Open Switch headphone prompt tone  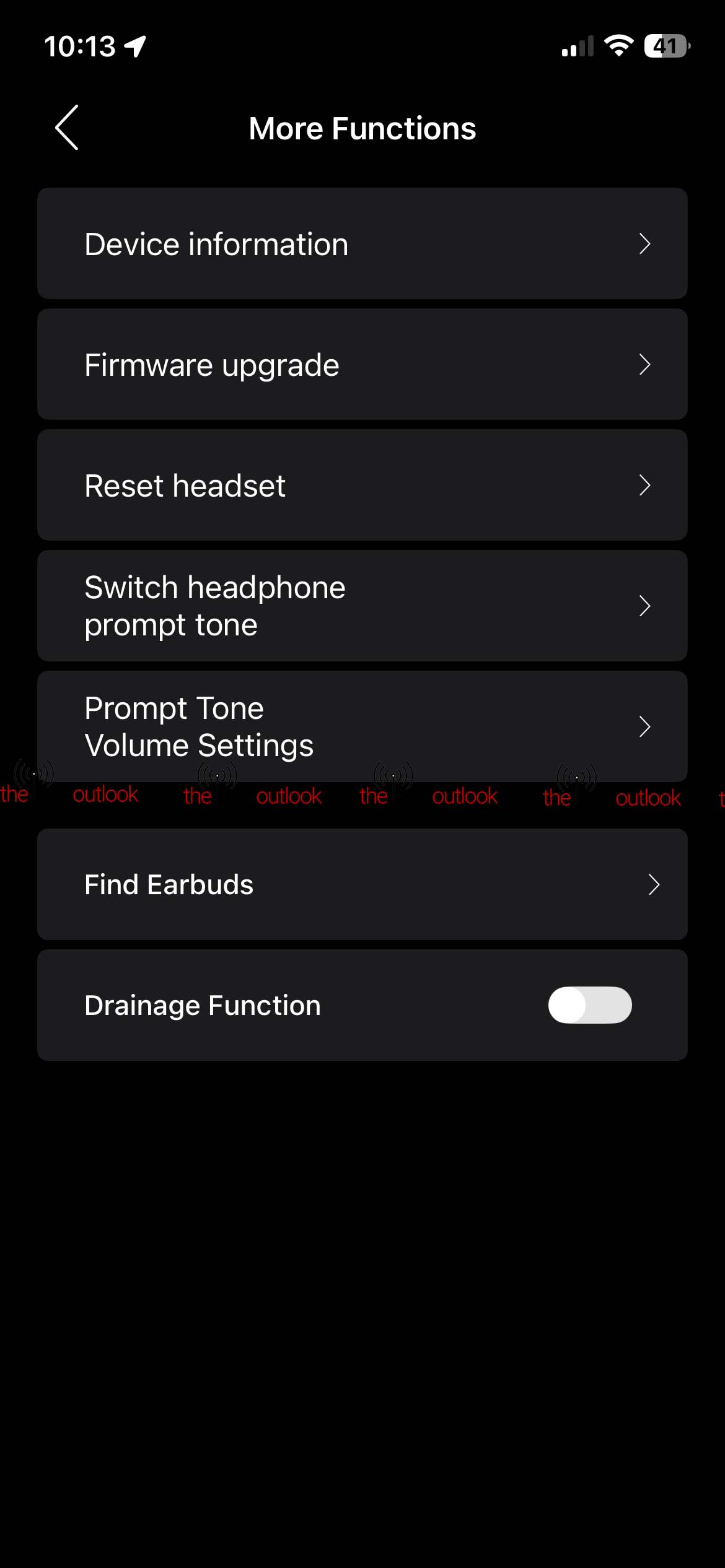click(362, 606)
